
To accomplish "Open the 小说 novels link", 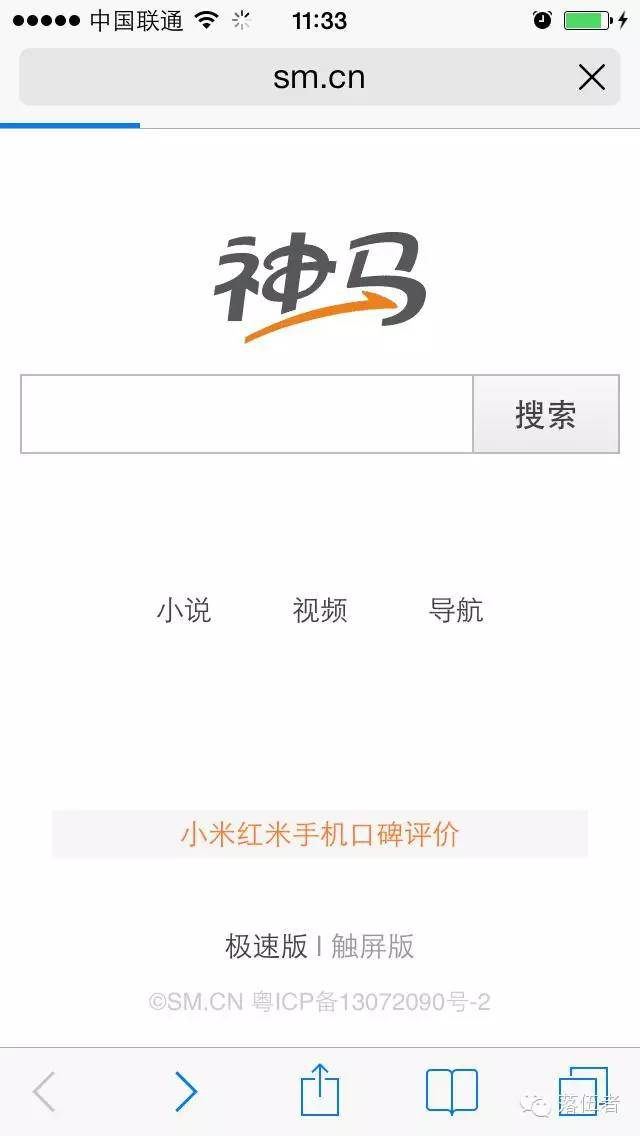I will pos(183,610).
